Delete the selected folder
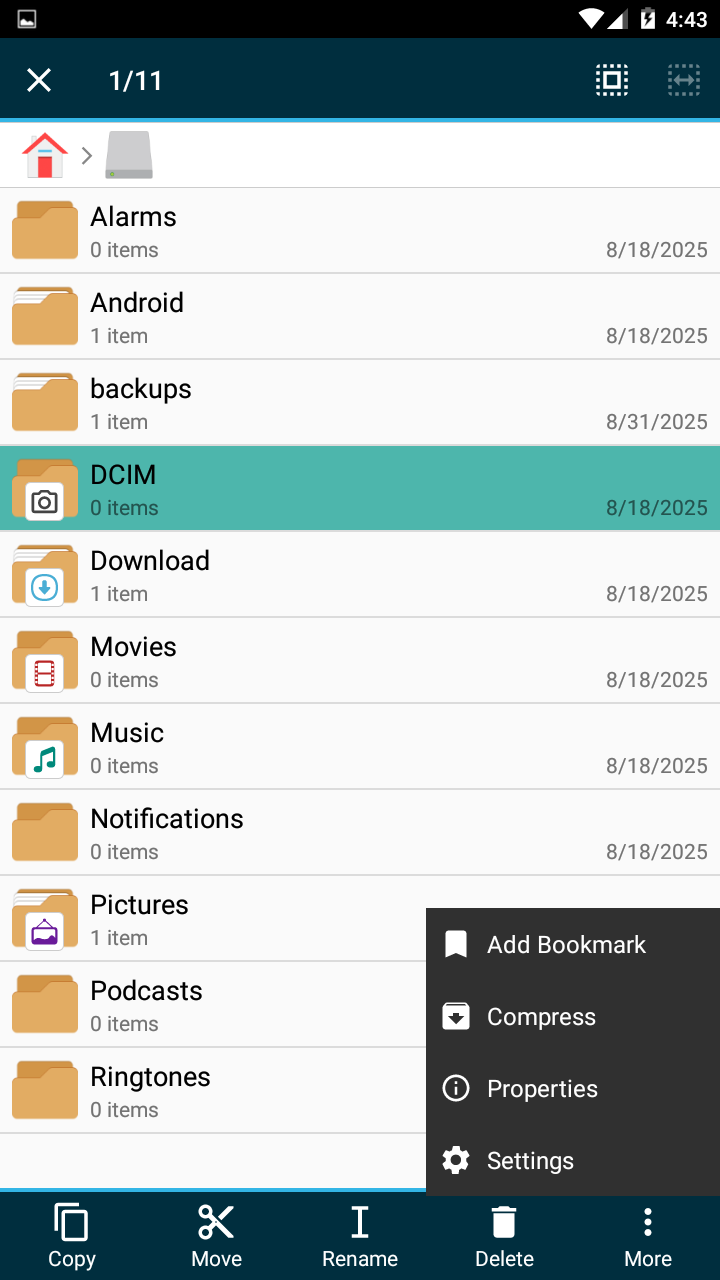This screenshot has width=720, height=1280. coord(504,1237)
